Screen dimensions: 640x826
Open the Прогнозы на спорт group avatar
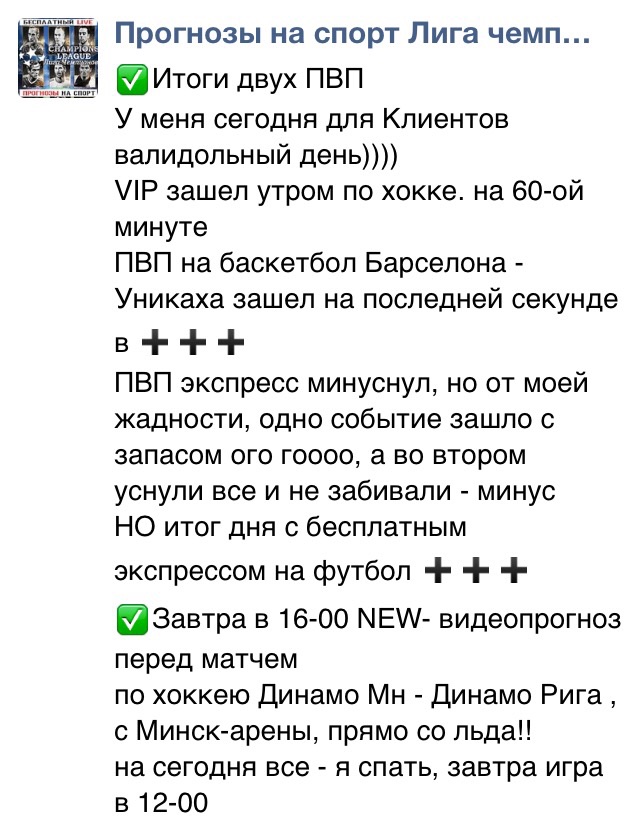[x=58, y=59]
